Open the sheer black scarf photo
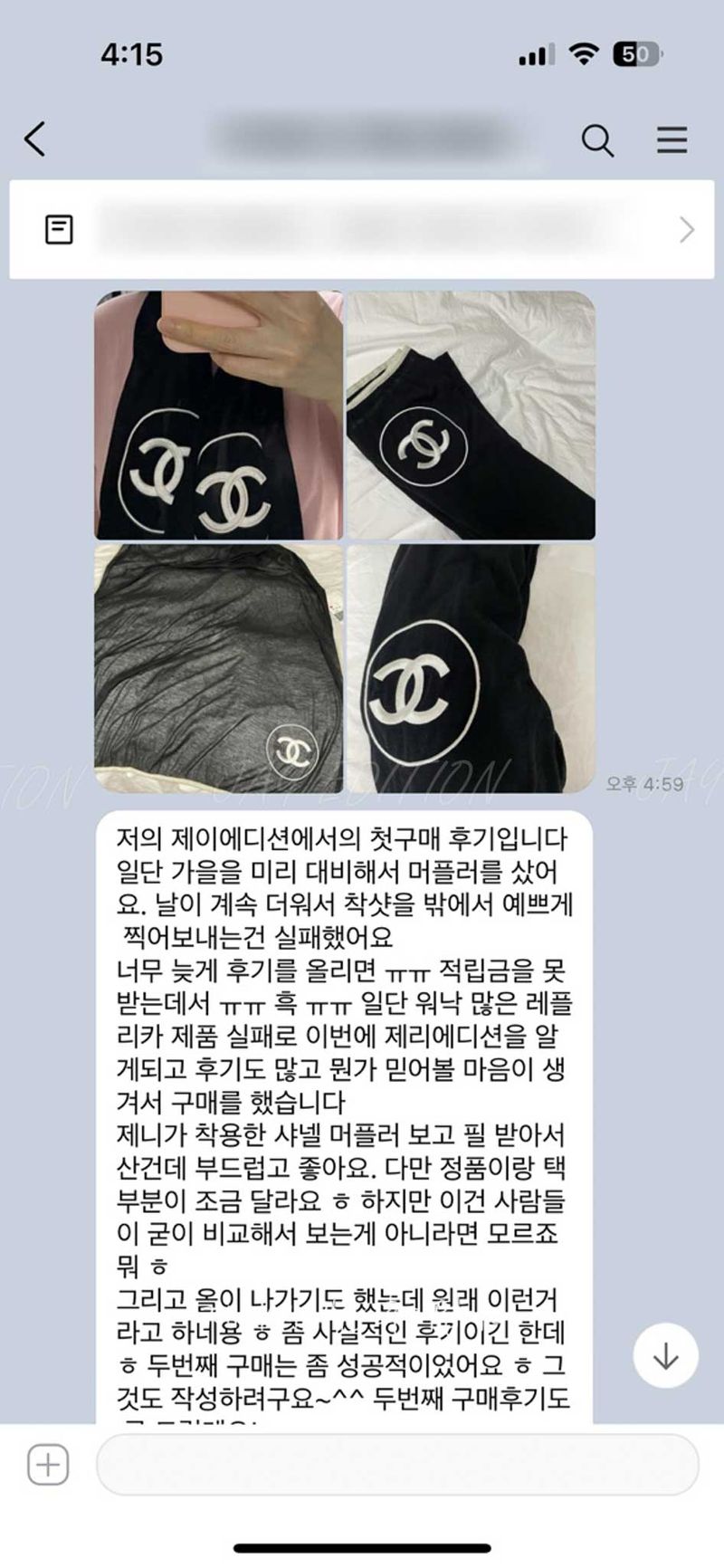Image resolution: width=724 pixels, height=1568 pixels. [219, 668]
